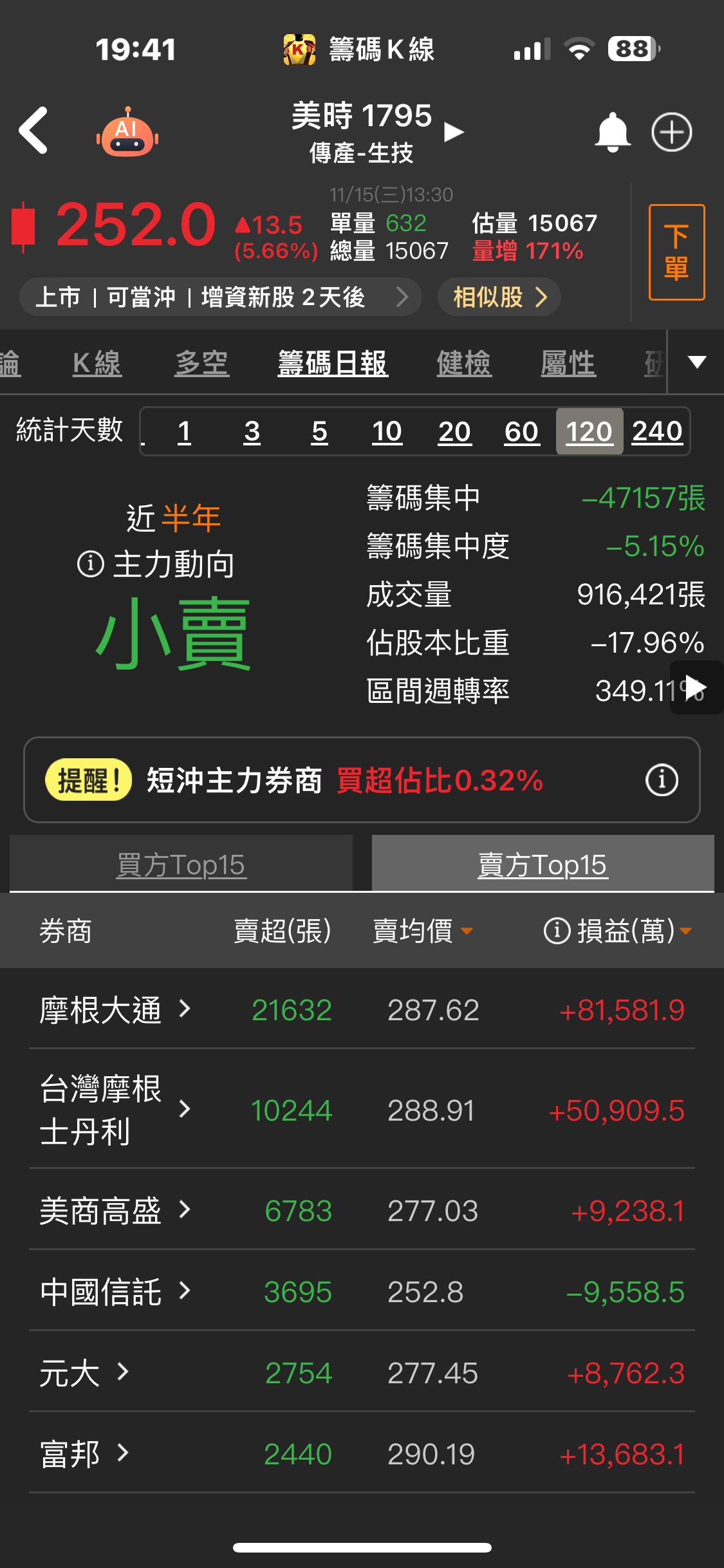Image resolution: width=724 pixels, height=1568 pixels.
Task: Open broker 富邦 details
Action: tap(84, 1453)
